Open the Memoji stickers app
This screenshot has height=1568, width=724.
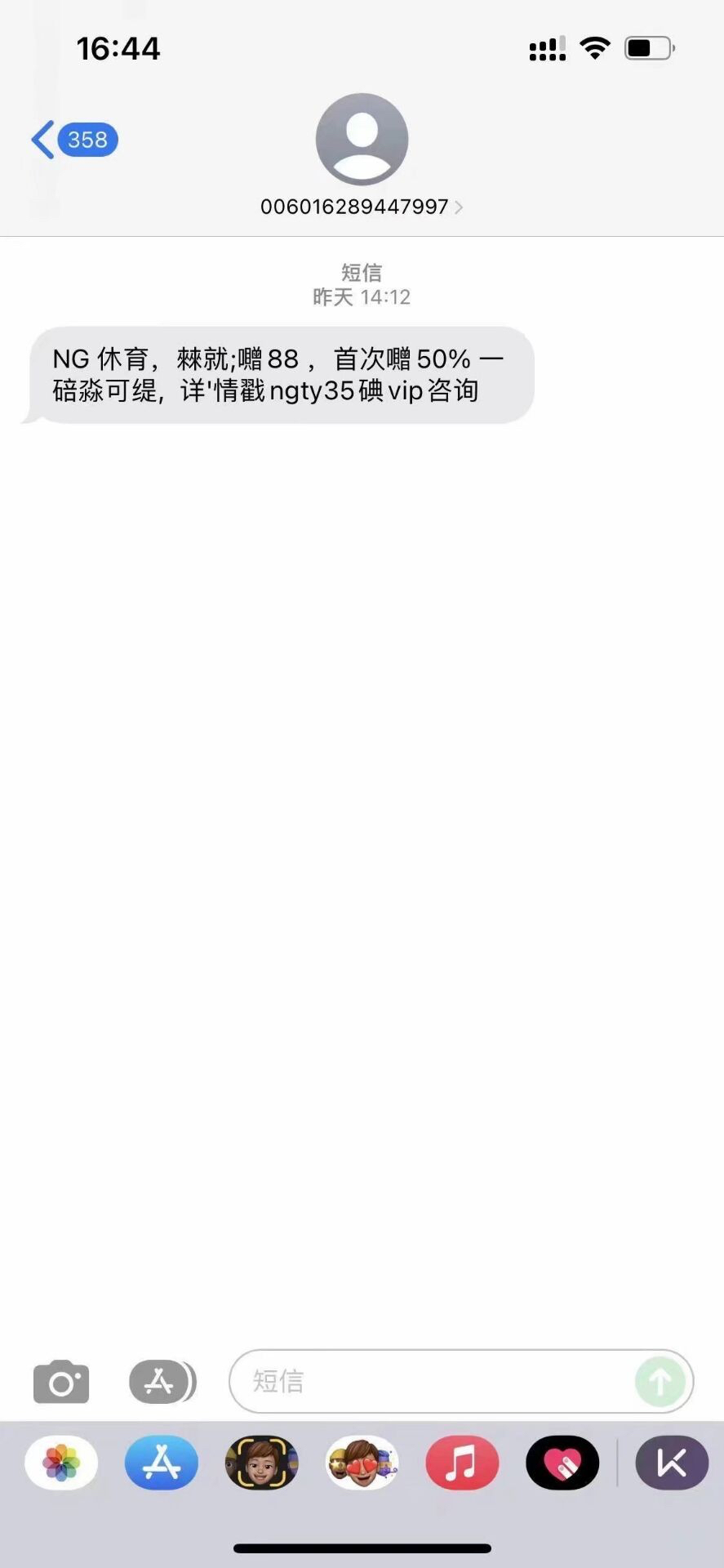pyautogui.click(x=362, y=1463)
